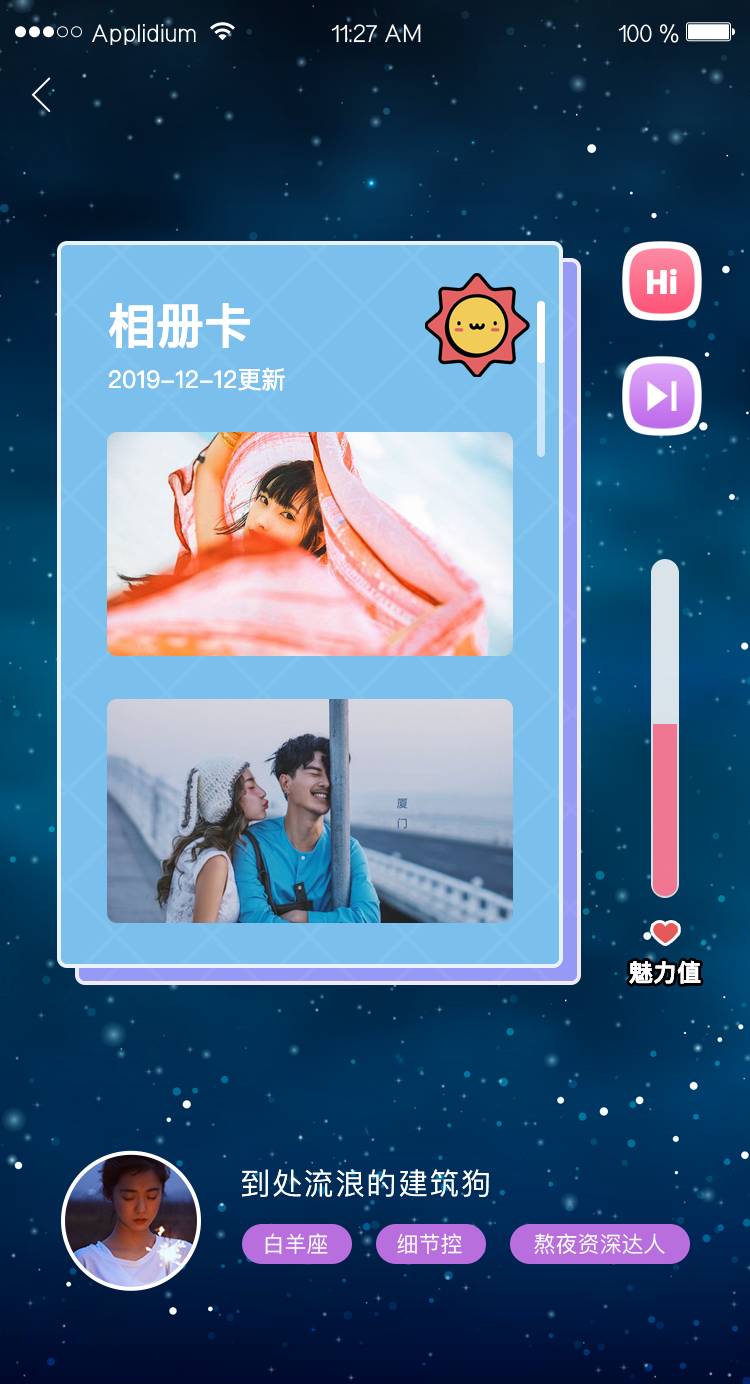Go back using the arrow icon
The width and height of the screenshot is (750, 1384).
pos(41,96)
